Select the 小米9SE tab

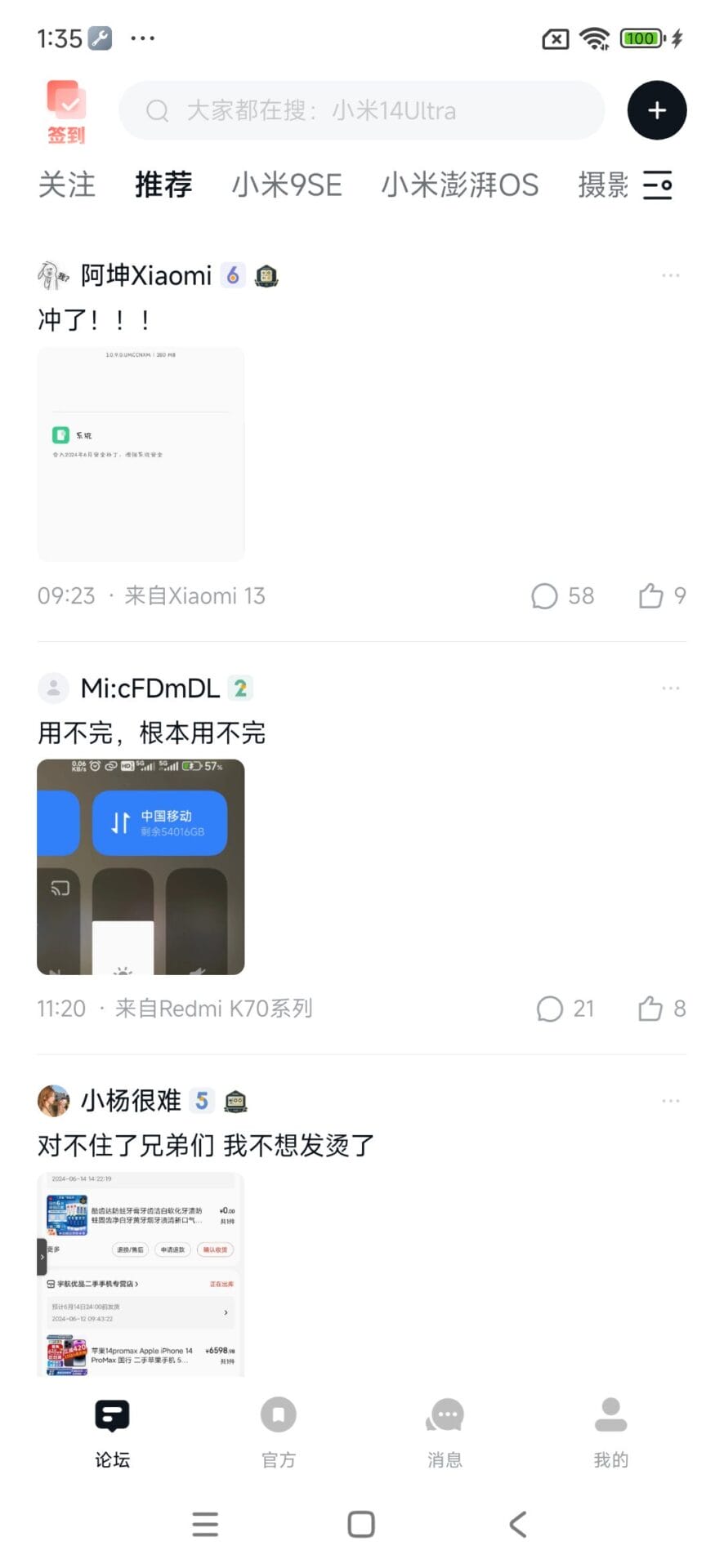[x=286, y=185]
